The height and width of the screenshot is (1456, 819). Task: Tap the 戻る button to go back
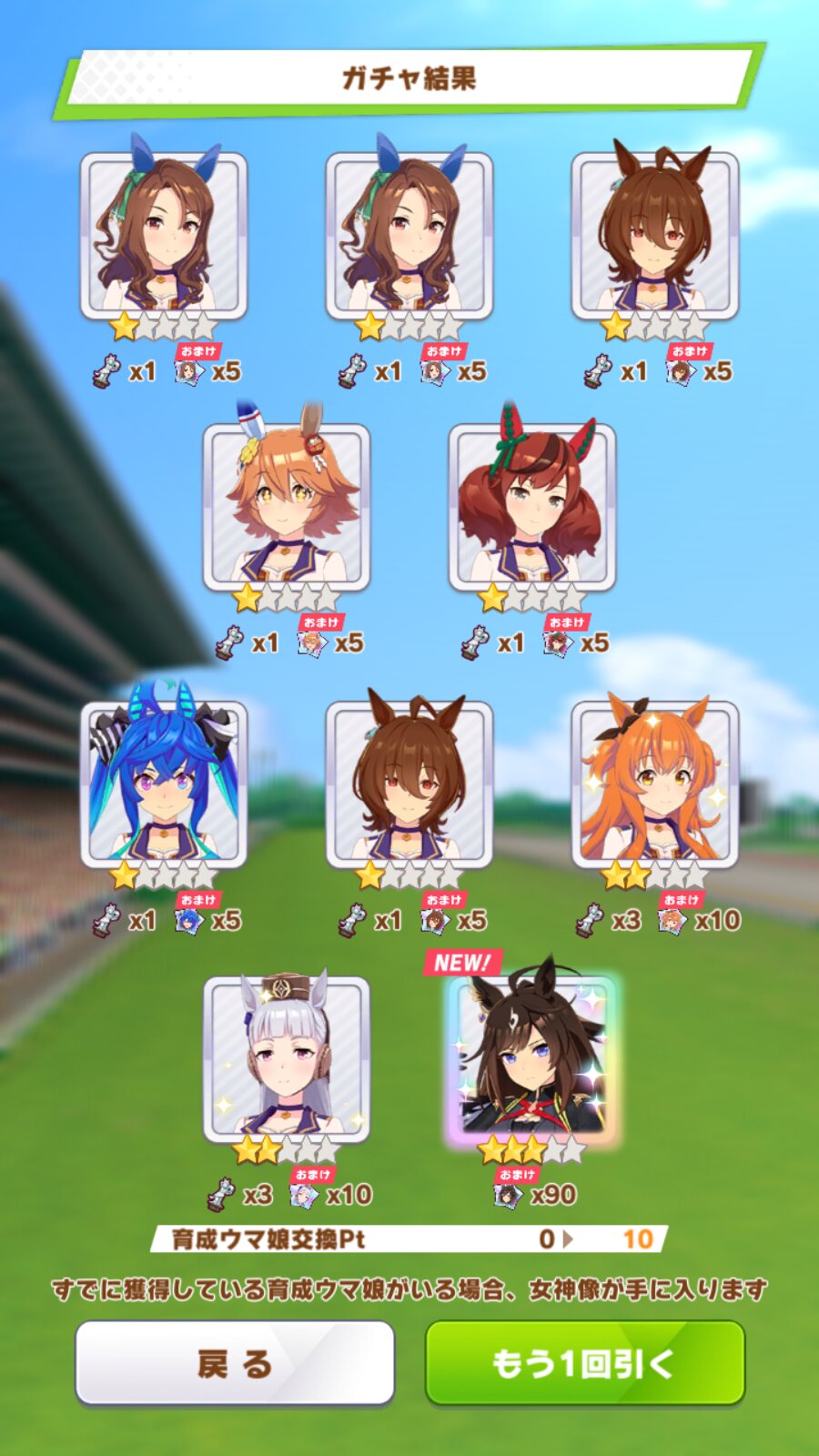point(235,1362)
